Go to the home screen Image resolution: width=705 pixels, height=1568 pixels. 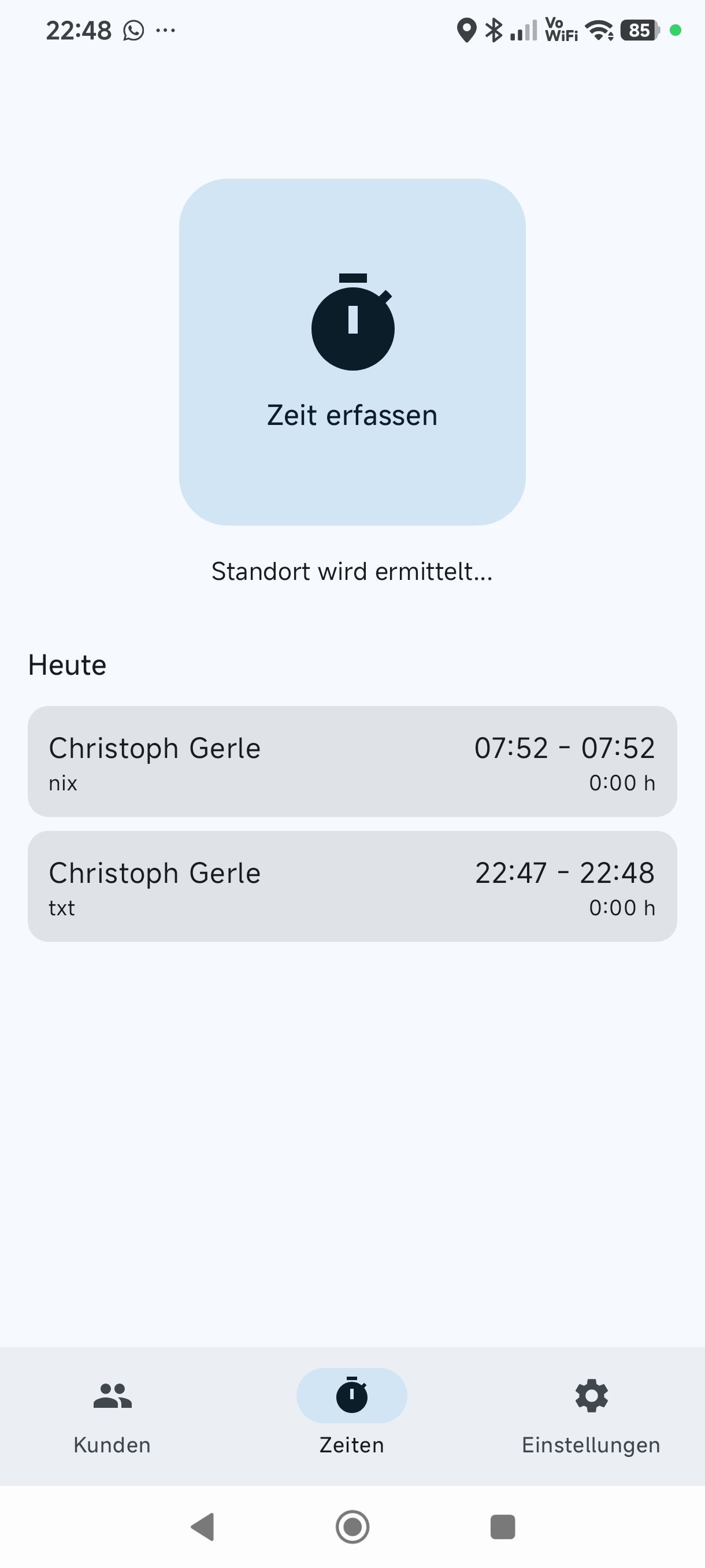(x=352, y=1526)
